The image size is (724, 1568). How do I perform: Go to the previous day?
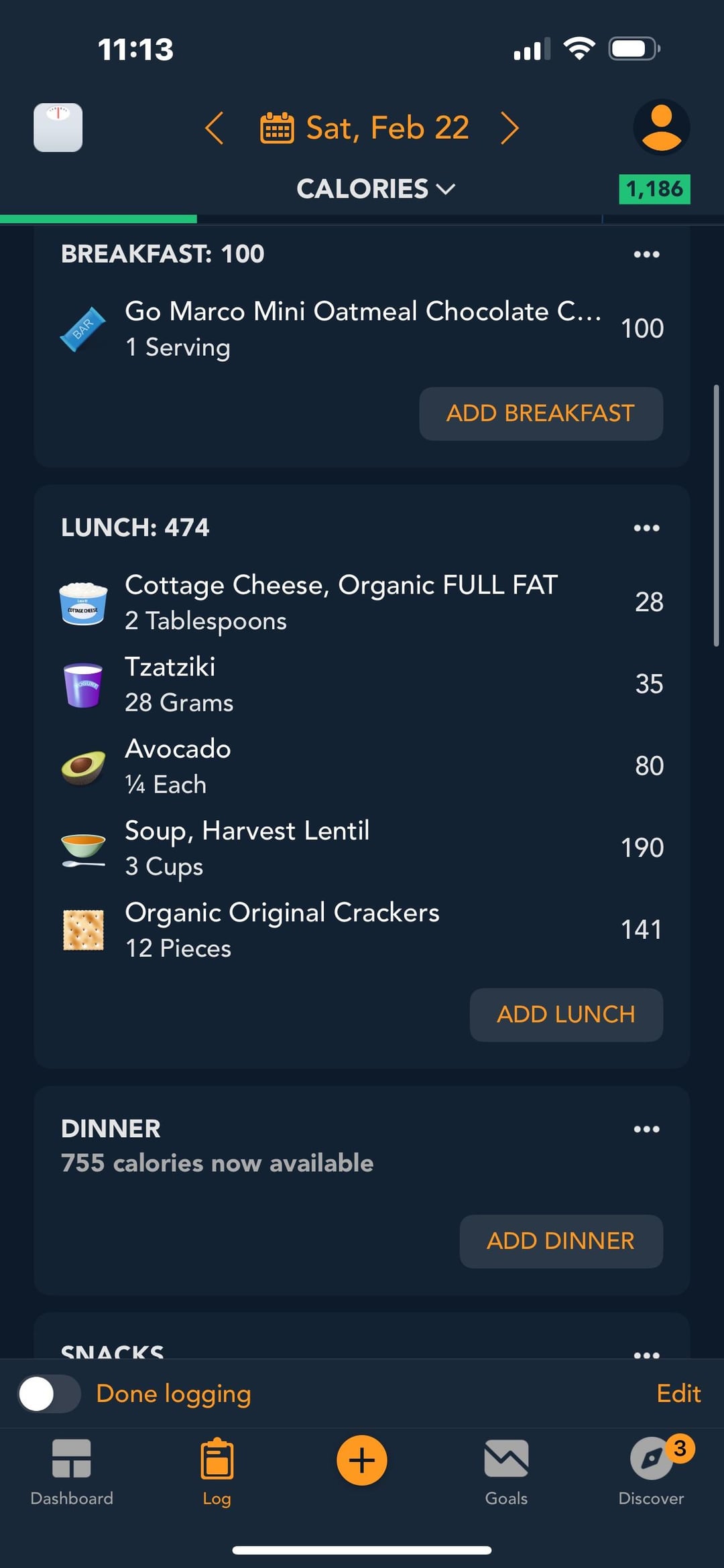point(214,128)
